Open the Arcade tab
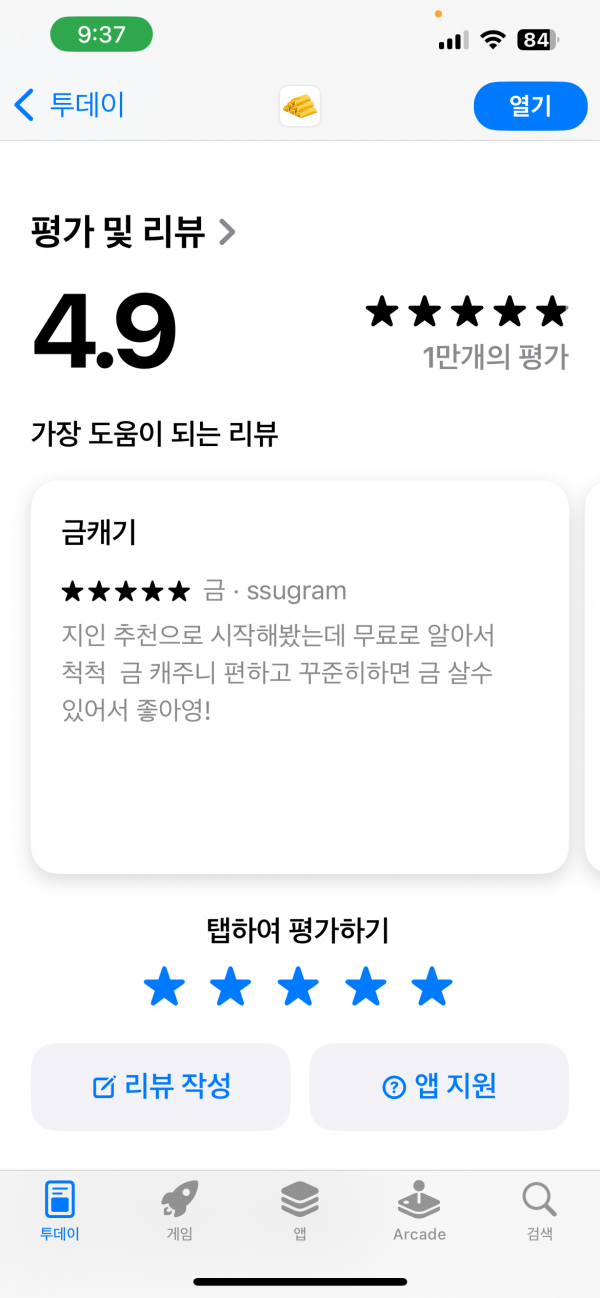600x1298 pixels. coord(419,1210)
